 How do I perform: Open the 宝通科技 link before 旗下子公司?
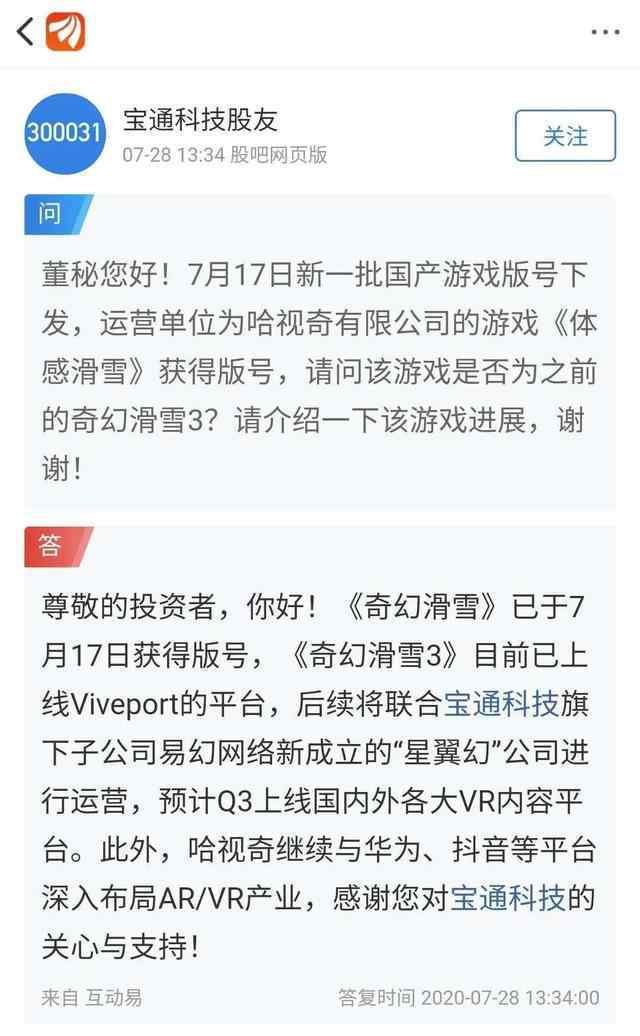(x=501, y=704)
